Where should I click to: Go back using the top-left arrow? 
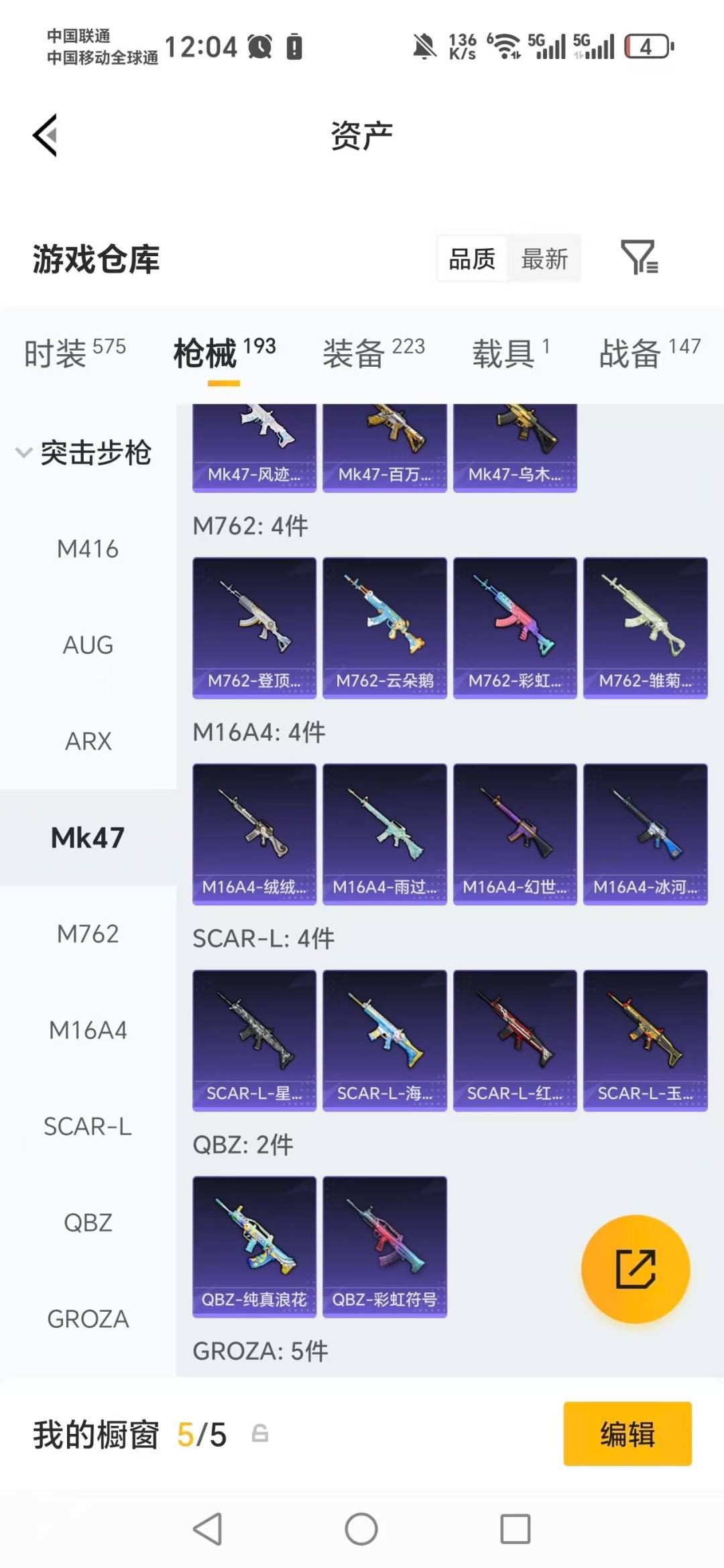(46, 135)
